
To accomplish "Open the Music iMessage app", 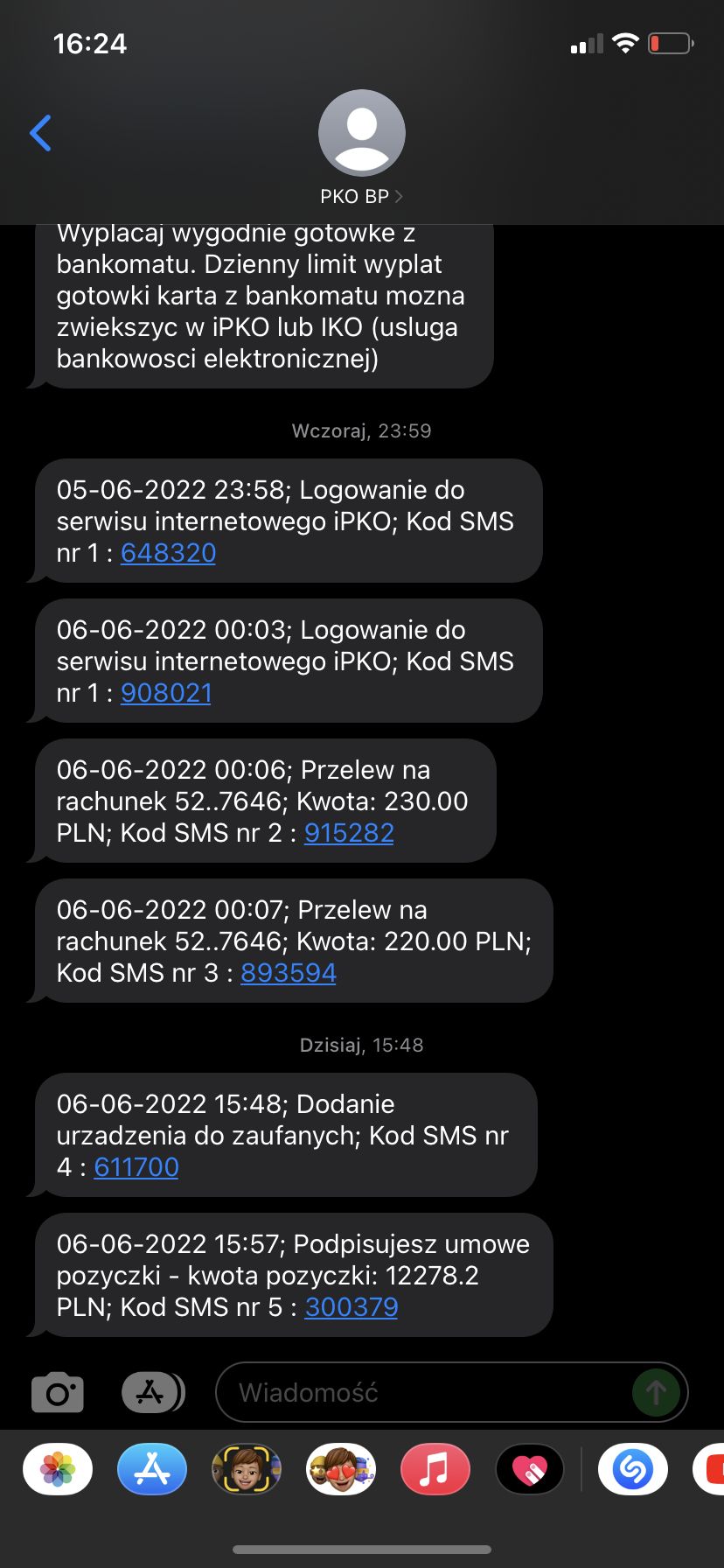I will point(435,1468).
